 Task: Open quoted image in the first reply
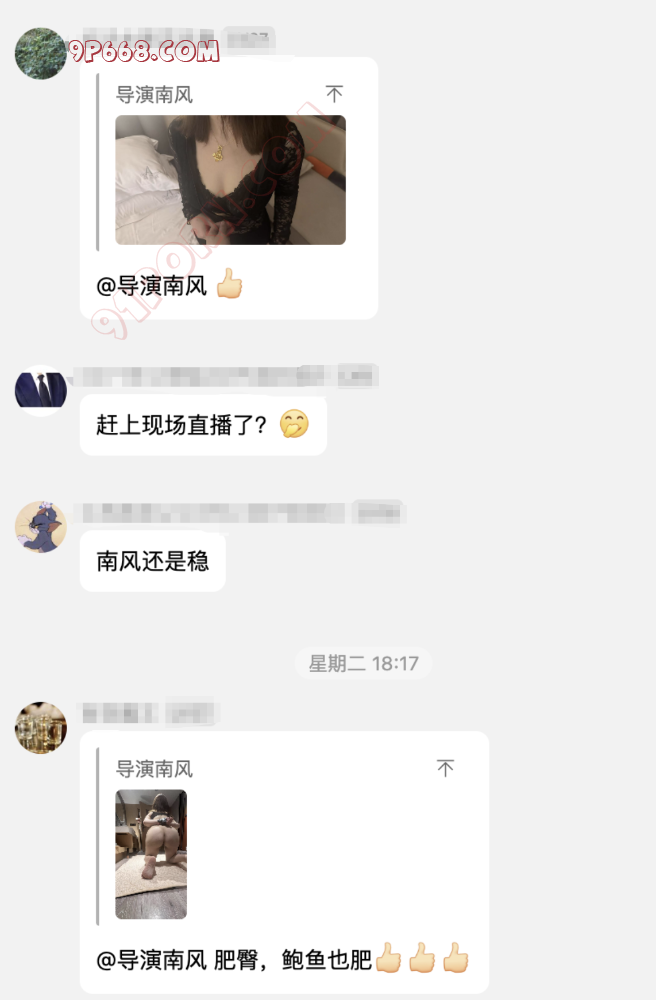coord(230,180)
